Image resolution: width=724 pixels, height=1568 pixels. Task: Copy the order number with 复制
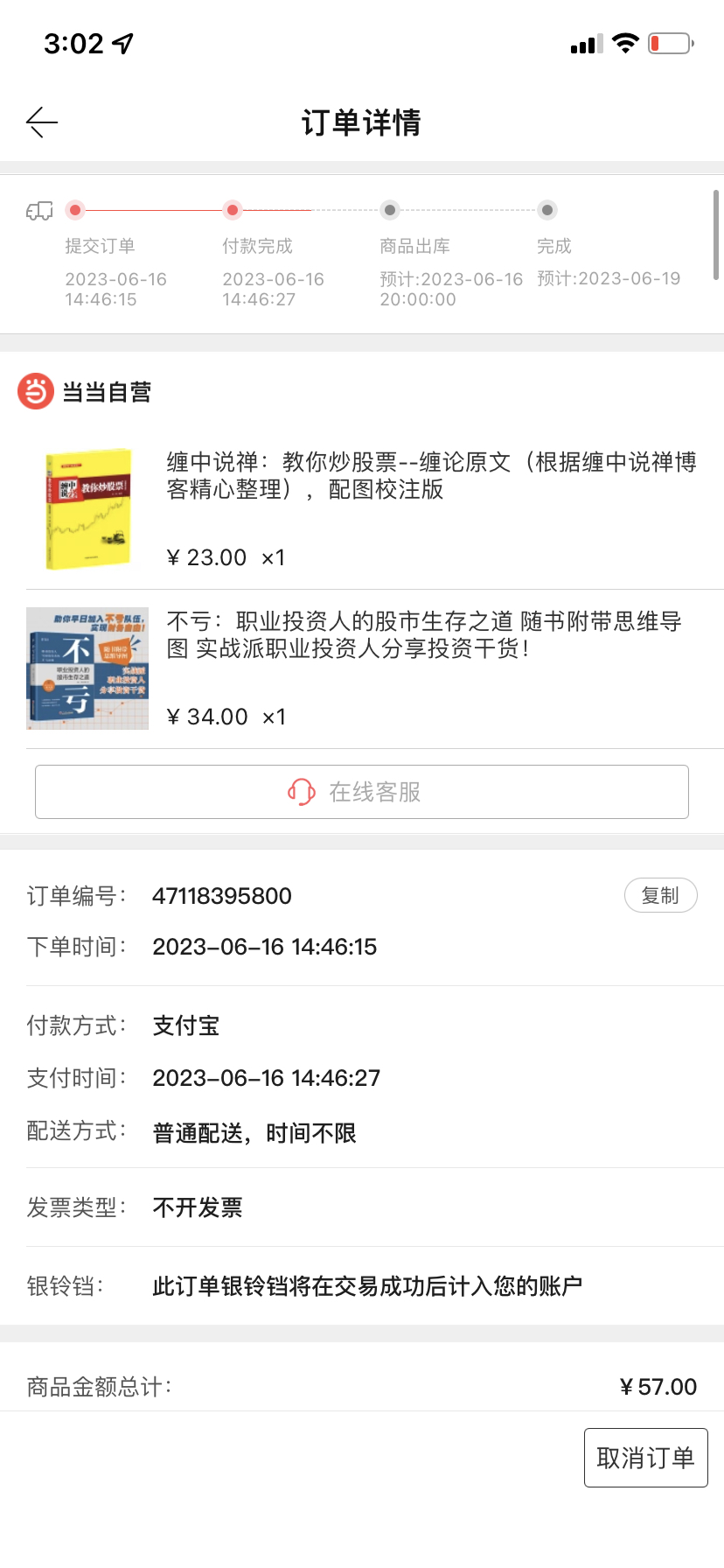pos(660,895)
